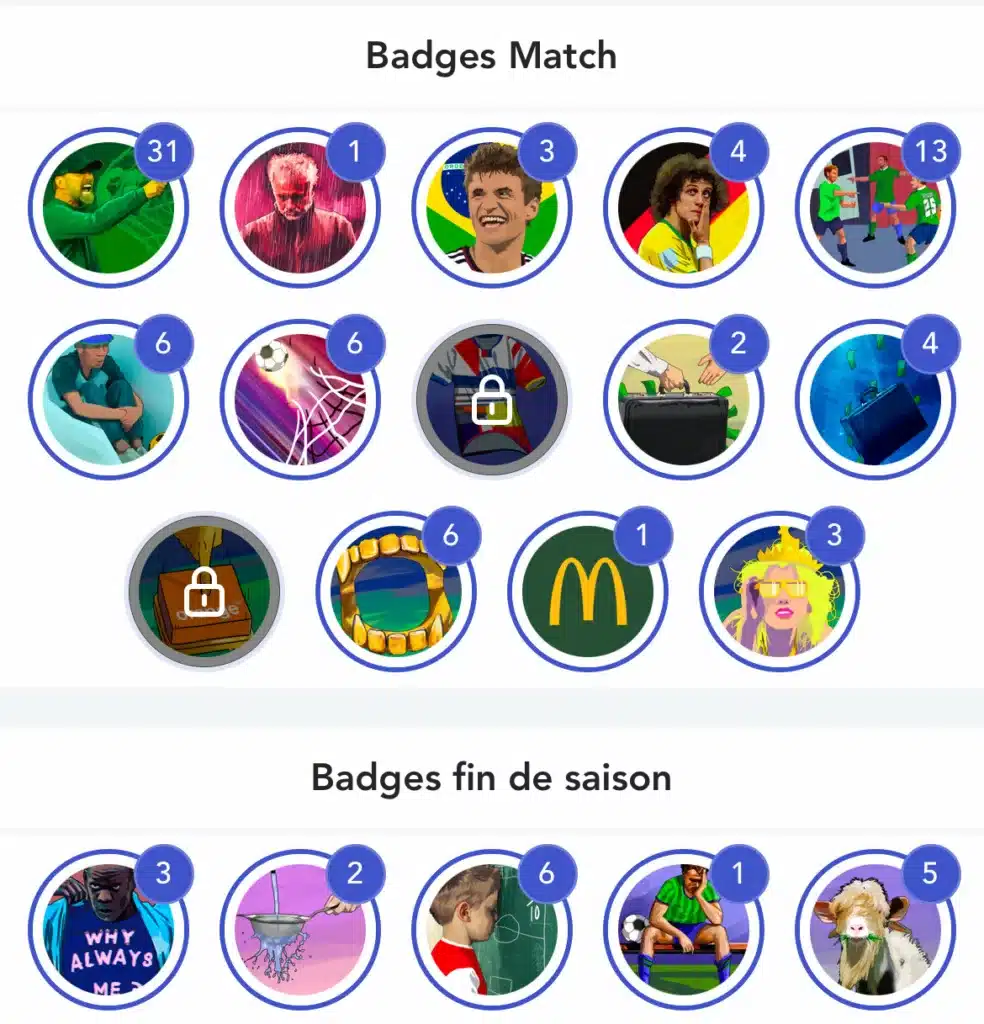984x1024 pixels.
Task: Tap the locked jersey badge
Action: 492,400
